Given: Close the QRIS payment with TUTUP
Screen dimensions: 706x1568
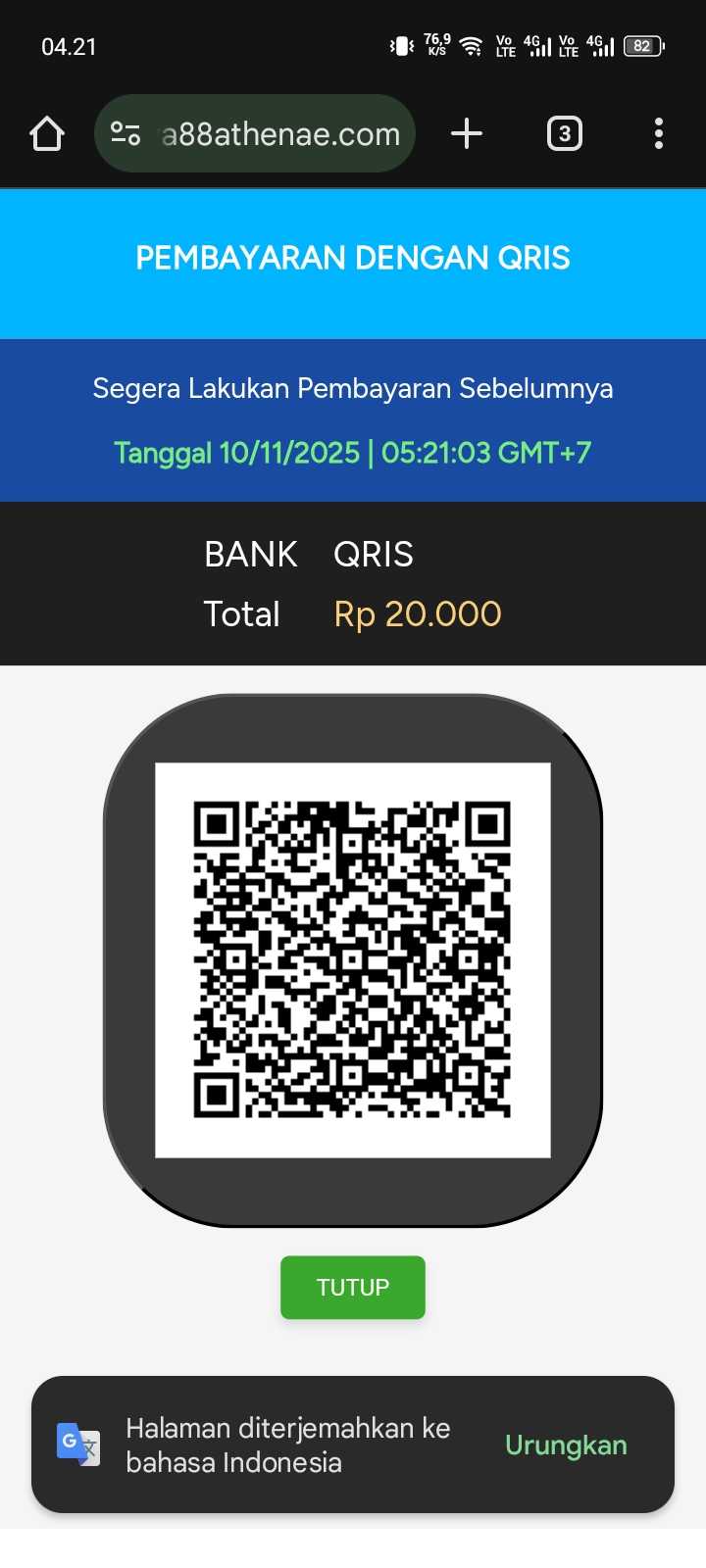Looking at the screenshot, I should [353, 1287].
